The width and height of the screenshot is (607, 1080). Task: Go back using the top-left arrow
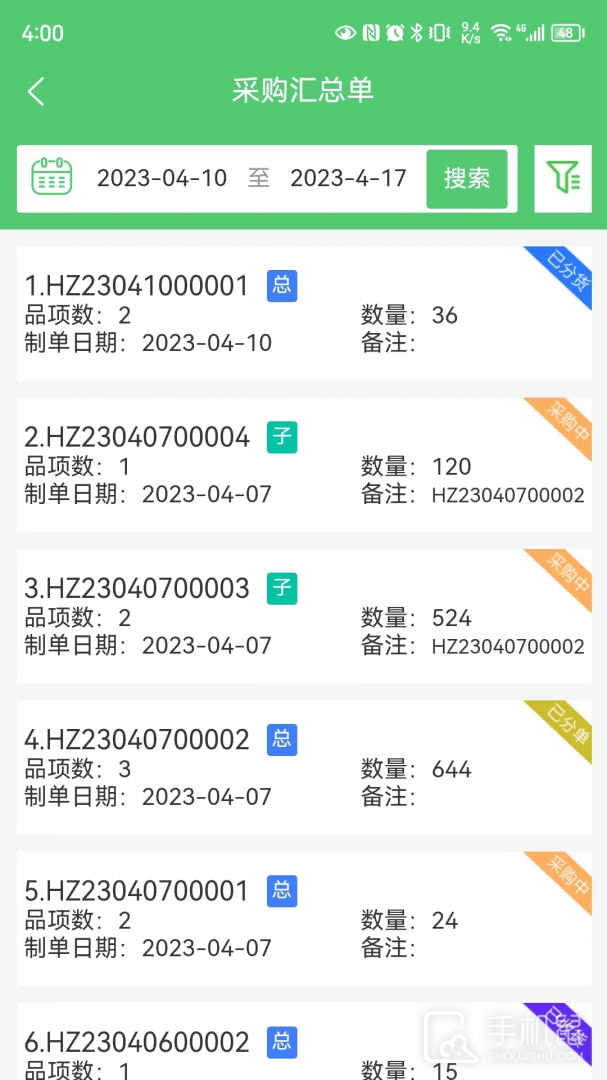[36, 92]
